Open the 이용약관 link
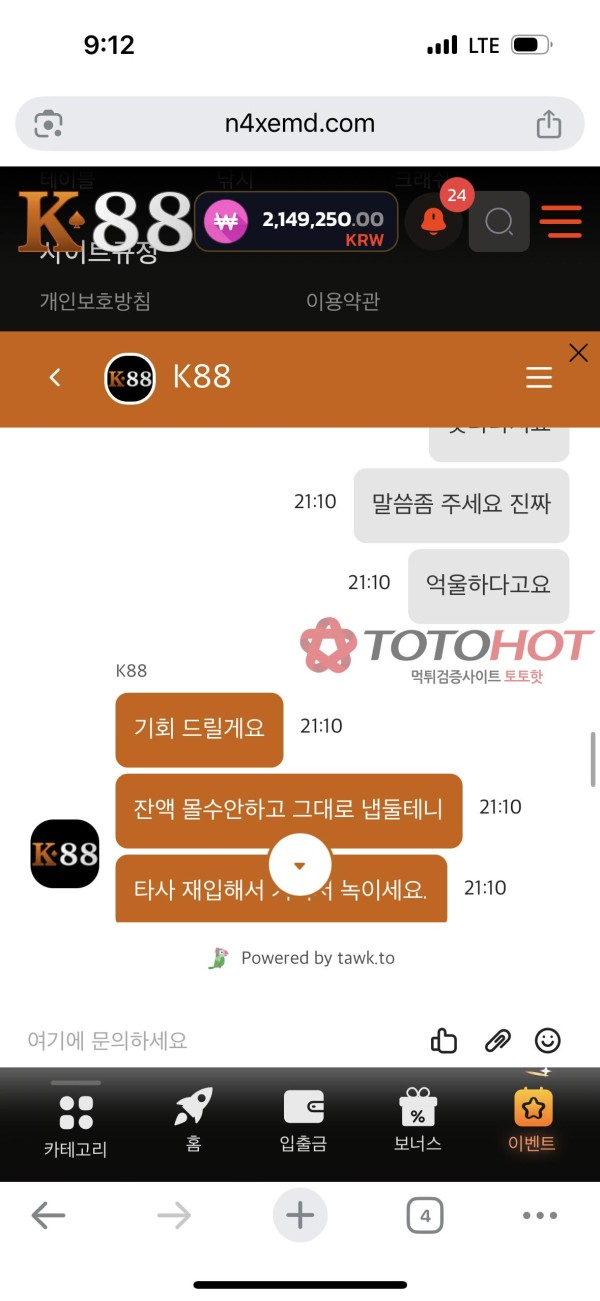Screen dimensions: 600x1301 tap(342, 301)
